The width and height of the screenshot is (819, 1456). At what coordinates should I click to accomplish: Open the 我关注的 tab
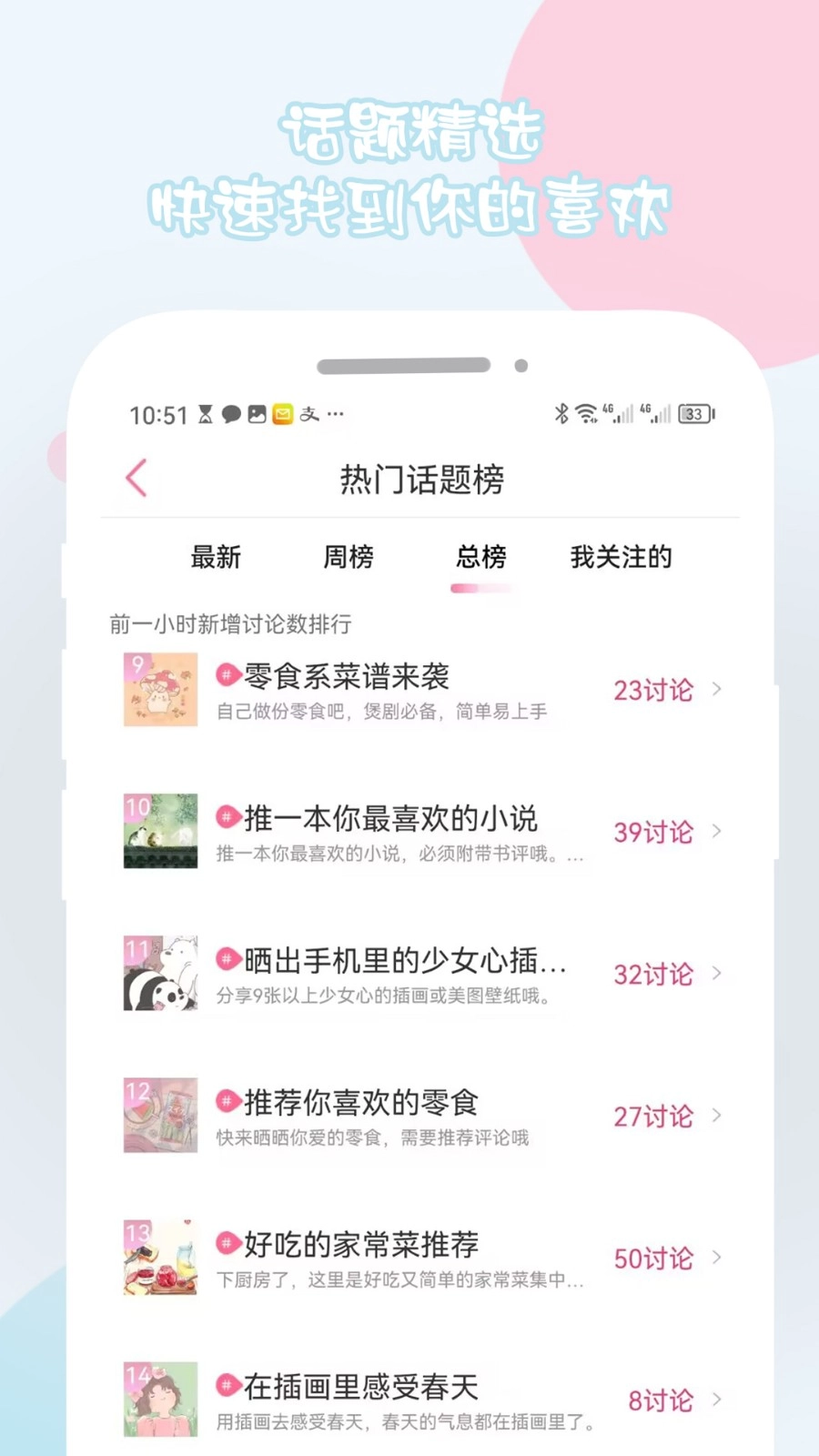pyautogui.click(x=621, y=558)
